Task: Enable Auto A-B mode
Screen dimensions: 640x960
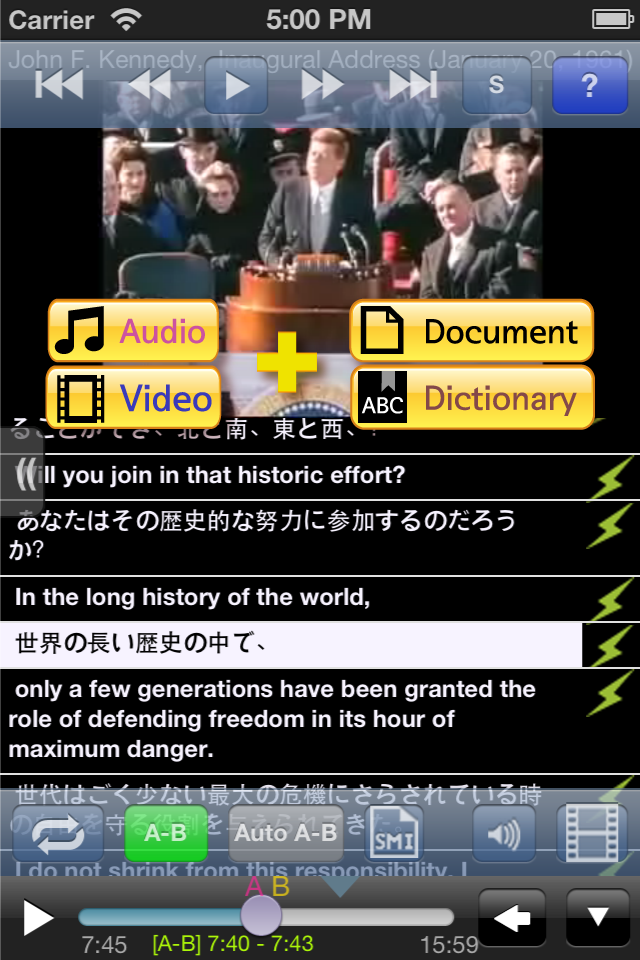Action: point(286,833)
